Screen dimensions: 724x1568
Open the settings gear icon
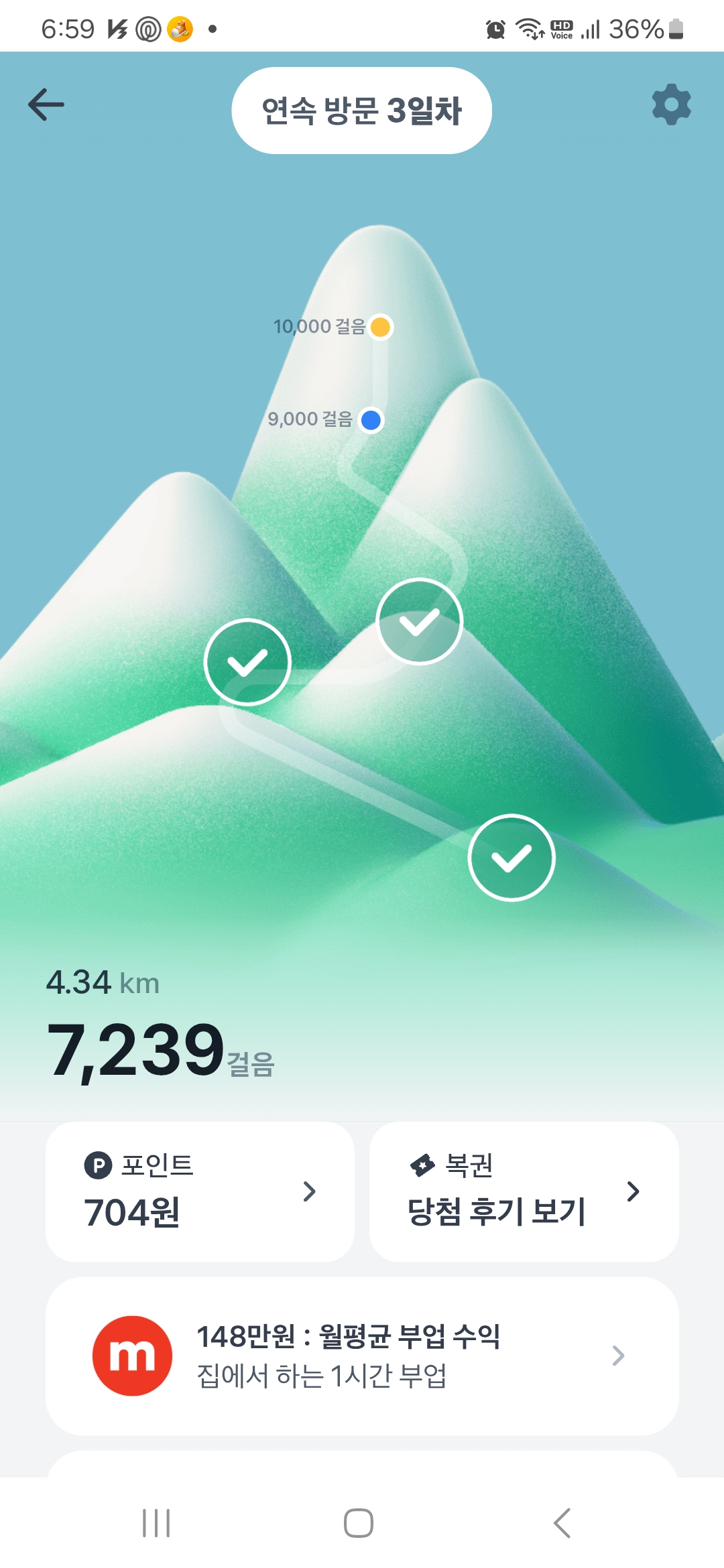[x=671, y=105]
